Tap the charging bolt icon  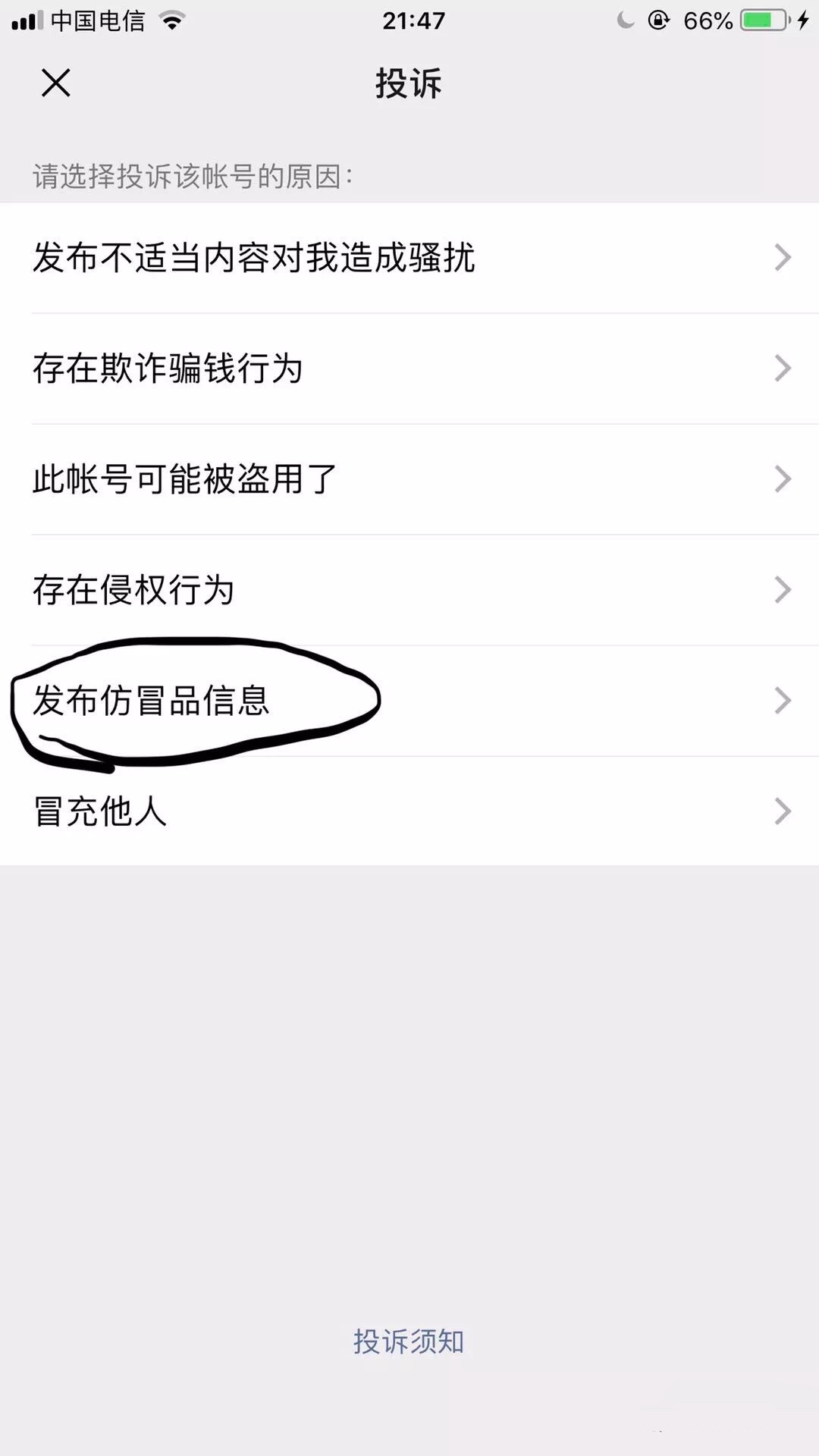click(802, 20)
